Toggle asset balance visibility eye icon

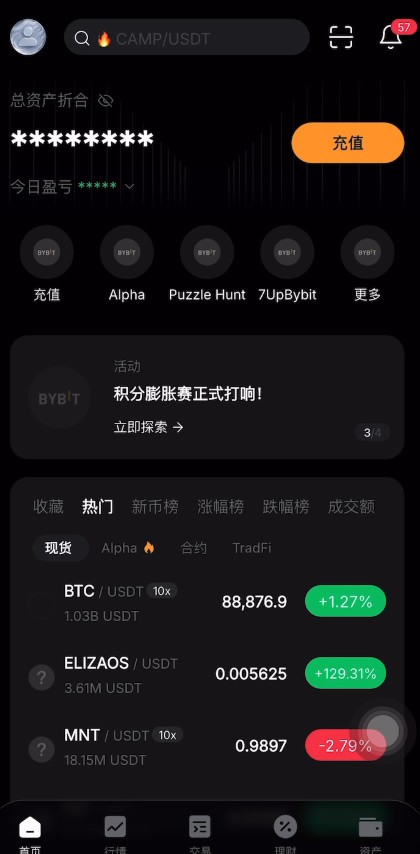point(105,100)
